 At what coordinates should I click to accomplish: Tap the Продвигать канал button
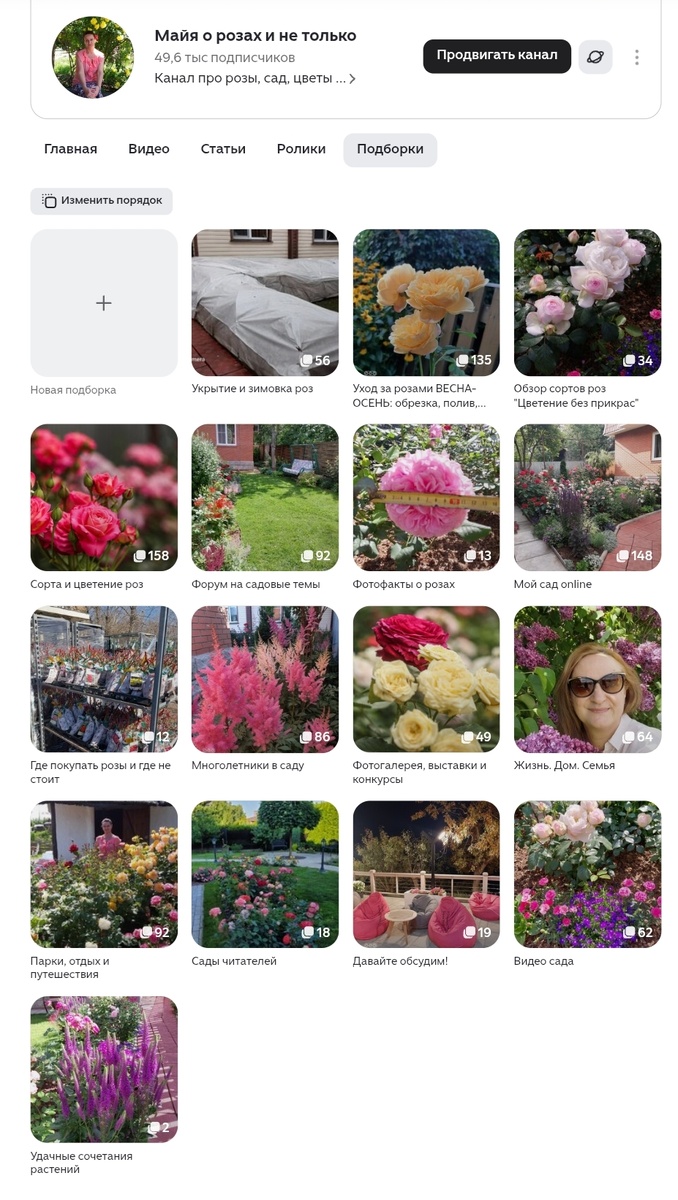tap(496, 56)
